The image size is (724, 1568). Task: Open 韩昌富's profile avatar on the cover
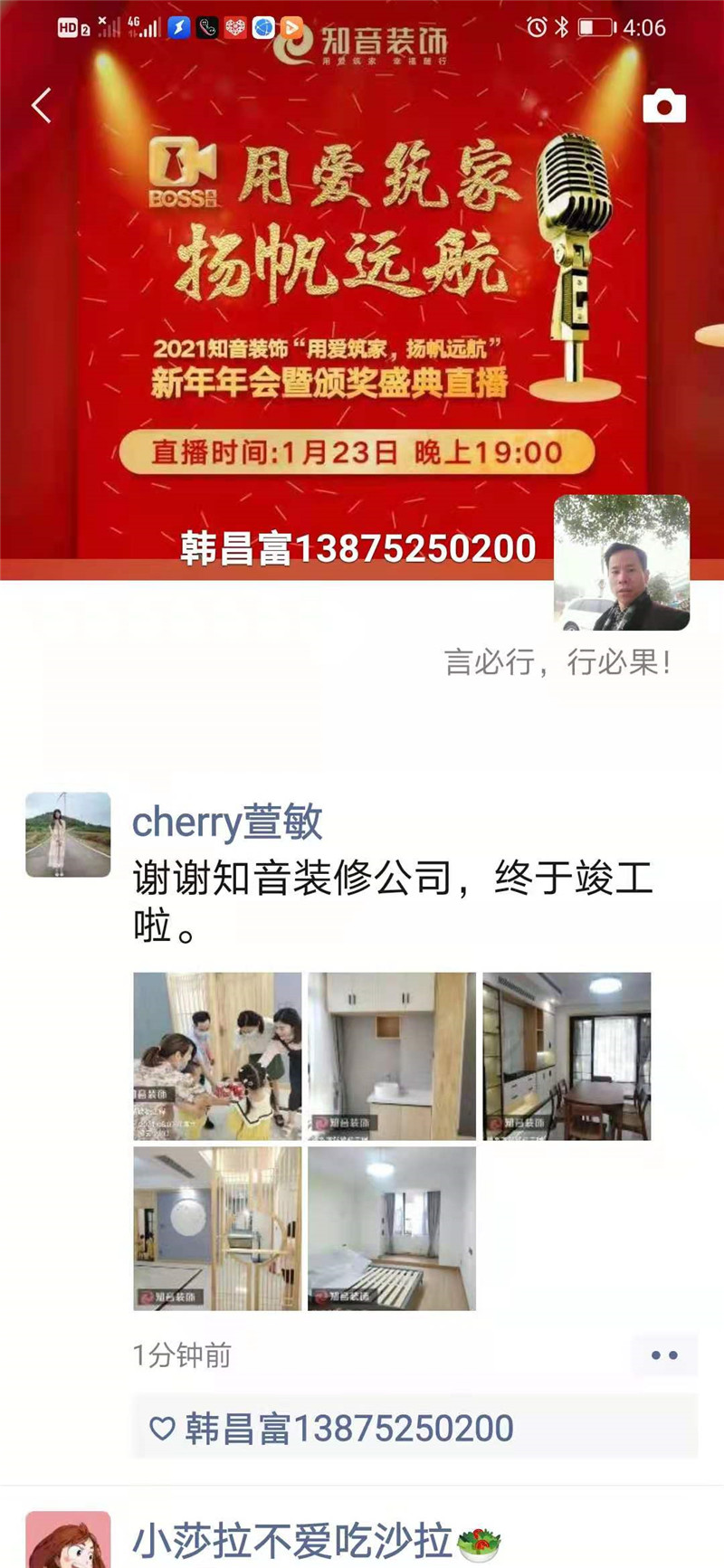(x=621, y=562)
